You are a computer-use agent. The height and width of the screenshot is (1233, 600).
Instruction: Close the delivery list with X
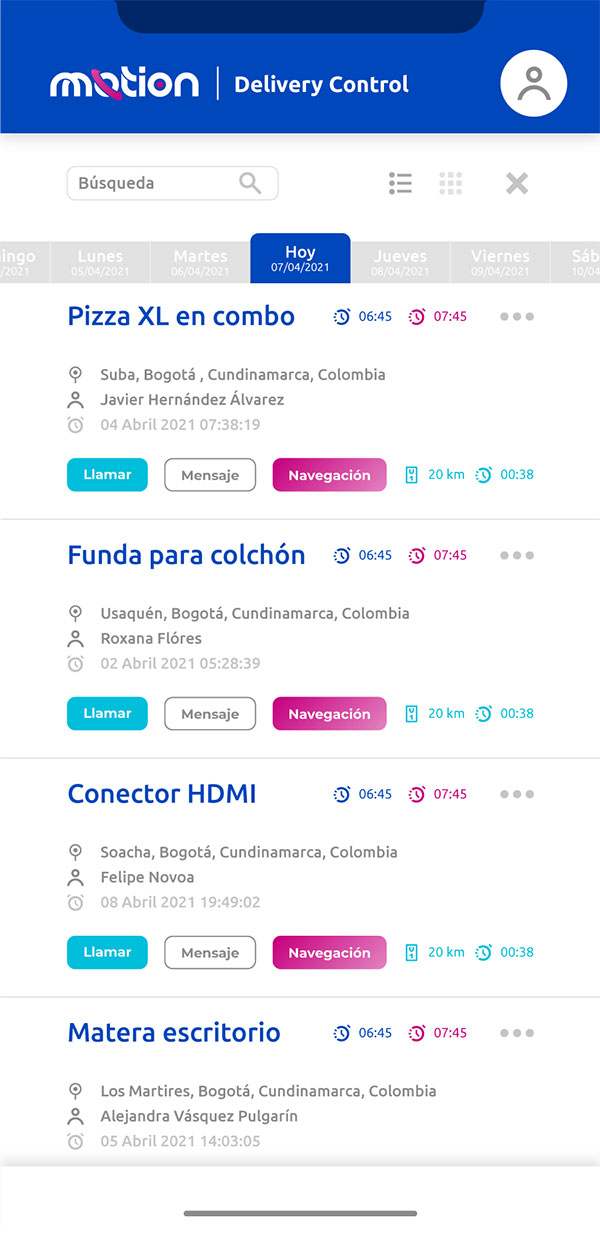(517, 183)
